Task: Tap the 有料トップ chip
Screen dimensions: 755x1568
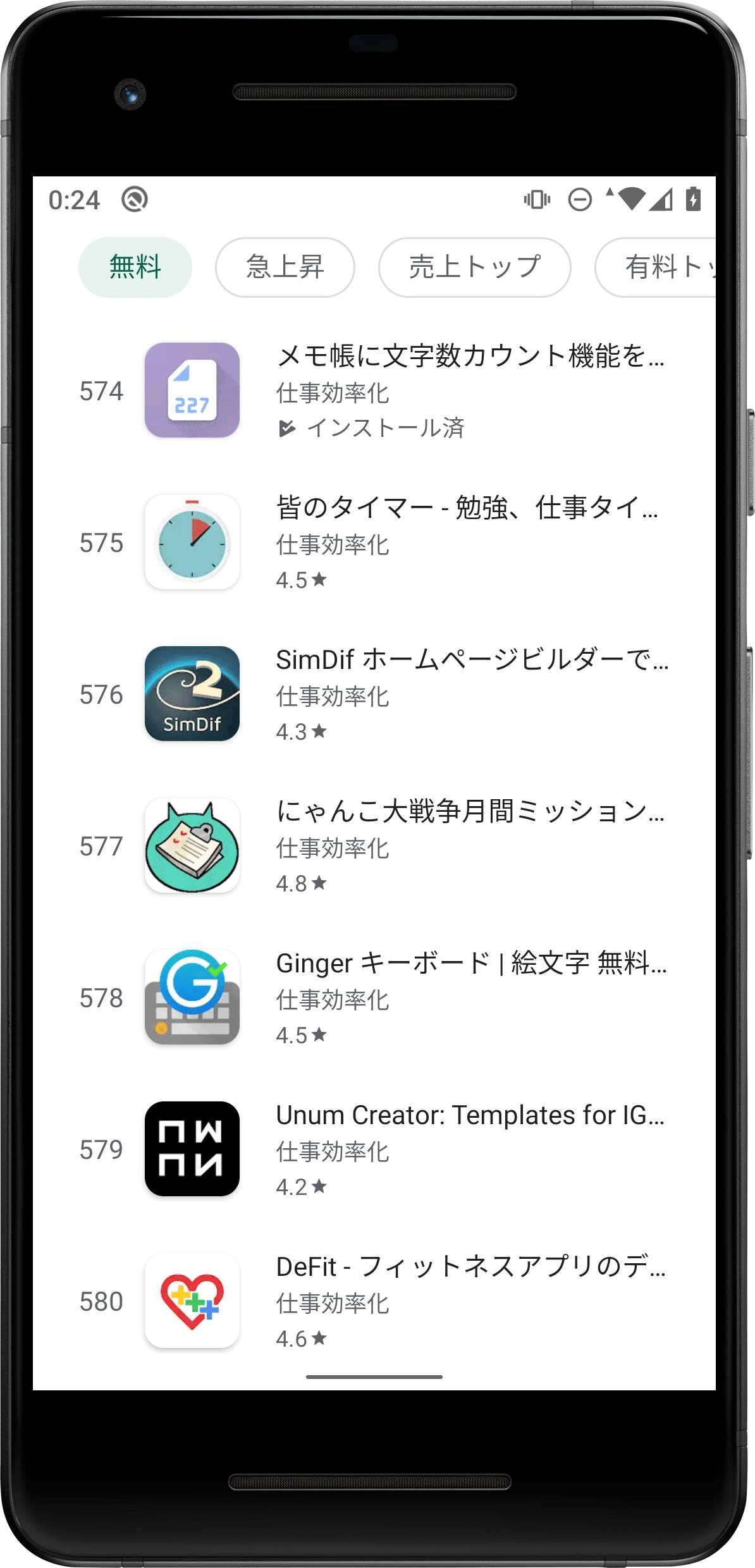Action: coord(656,267)
